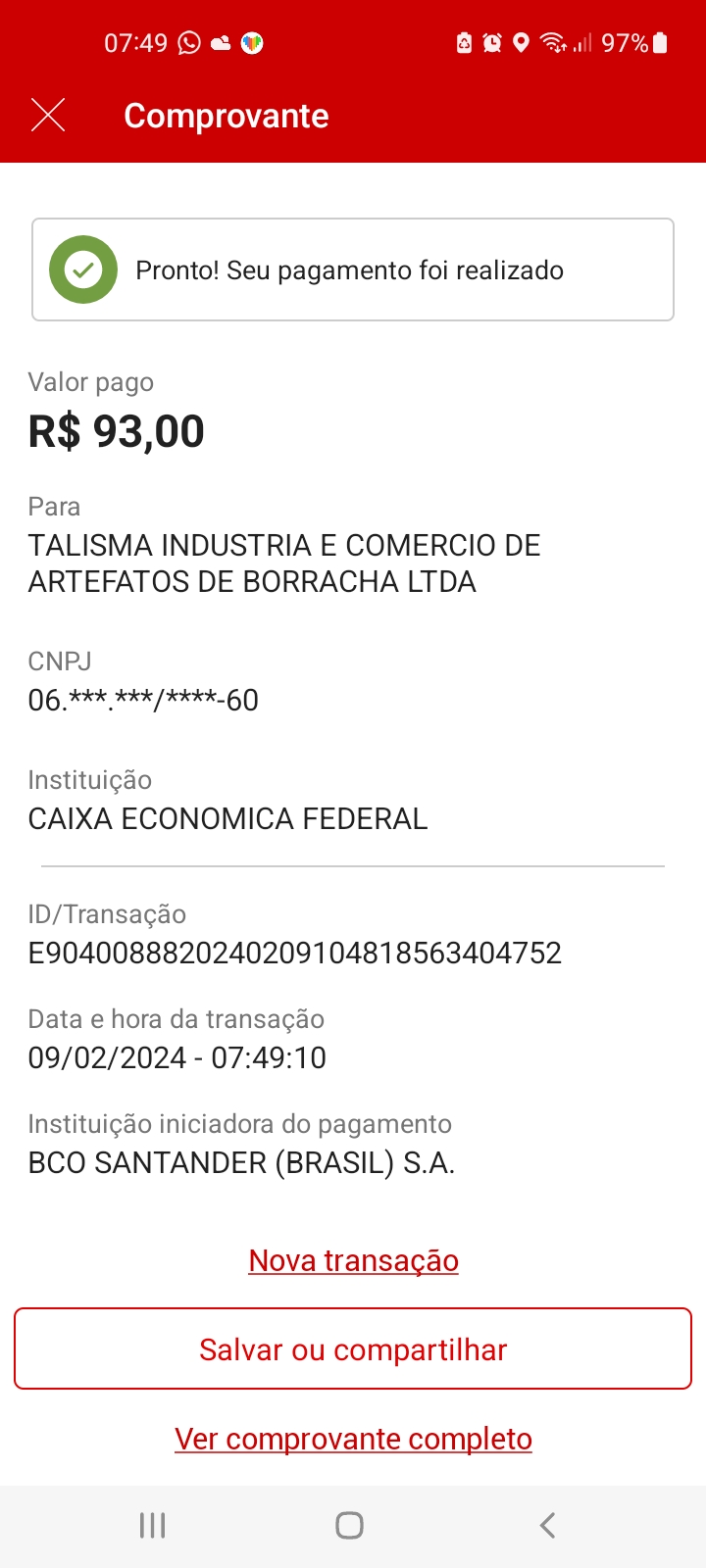Go back using system navigation
706x1568 pixels.
pyautogui.click(x=547, y=1525)
